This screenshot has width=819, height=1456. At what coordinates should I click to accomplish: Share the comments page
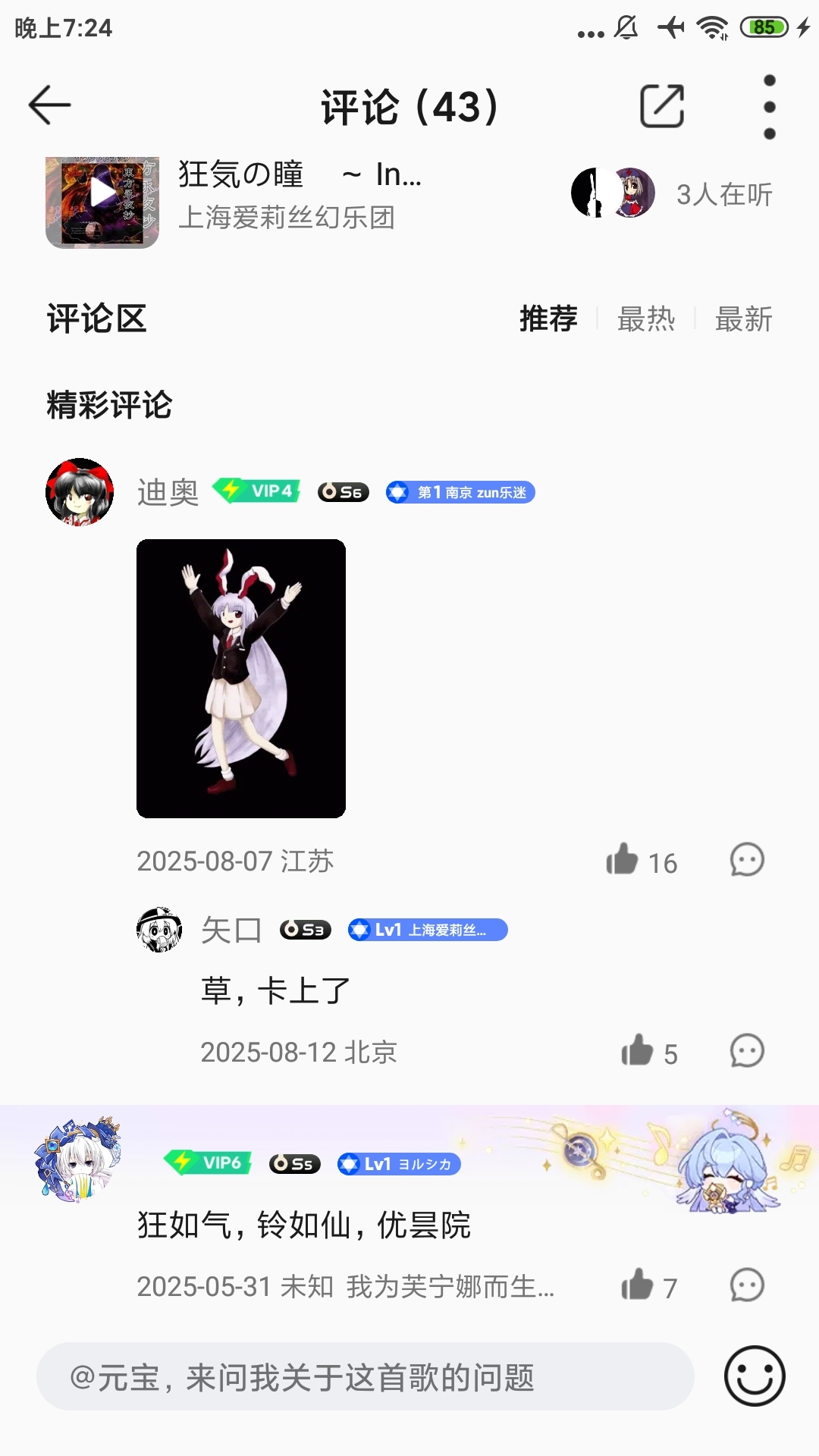pos(662,106)
